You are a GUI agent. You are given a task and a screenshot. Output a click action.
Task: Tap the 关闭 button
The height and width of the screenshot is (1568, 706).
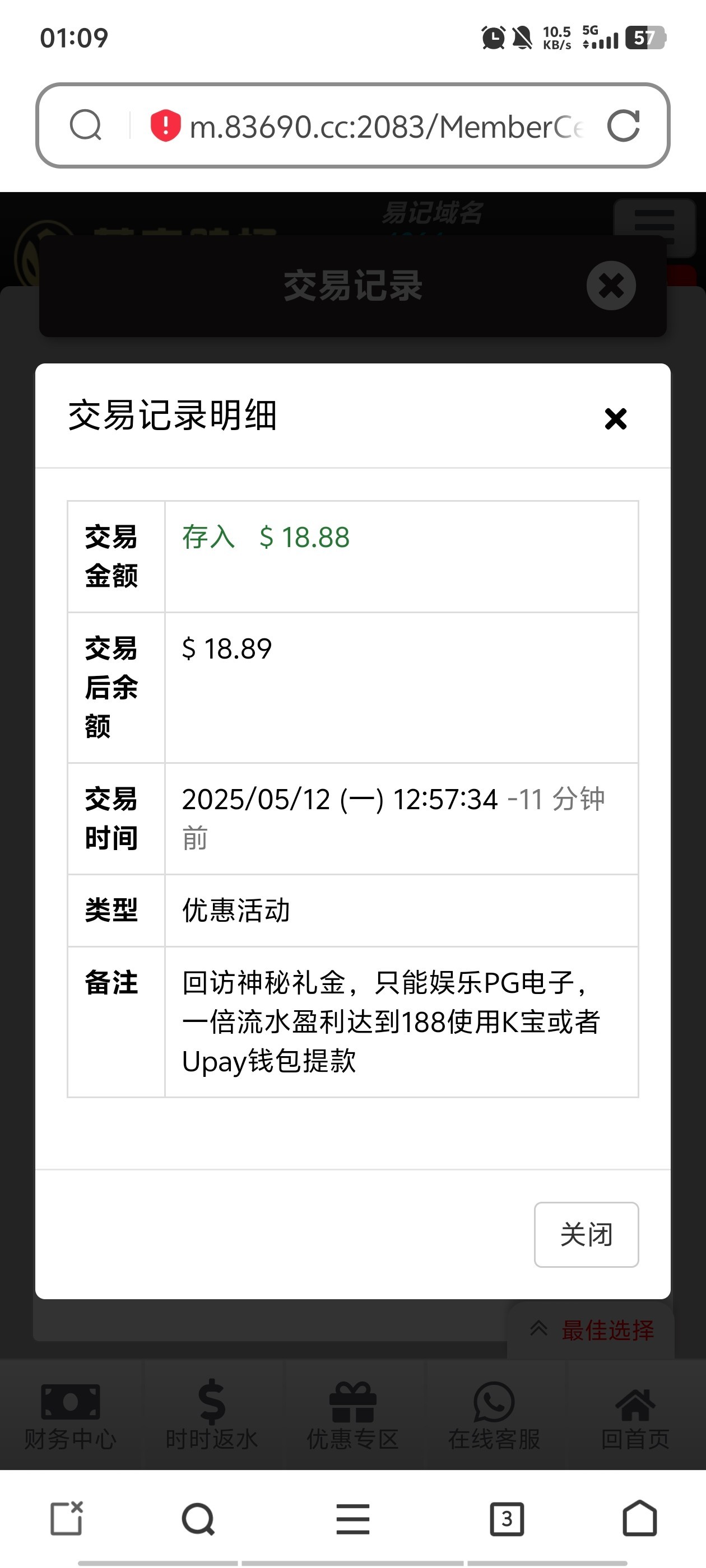tap(586, 1234)
